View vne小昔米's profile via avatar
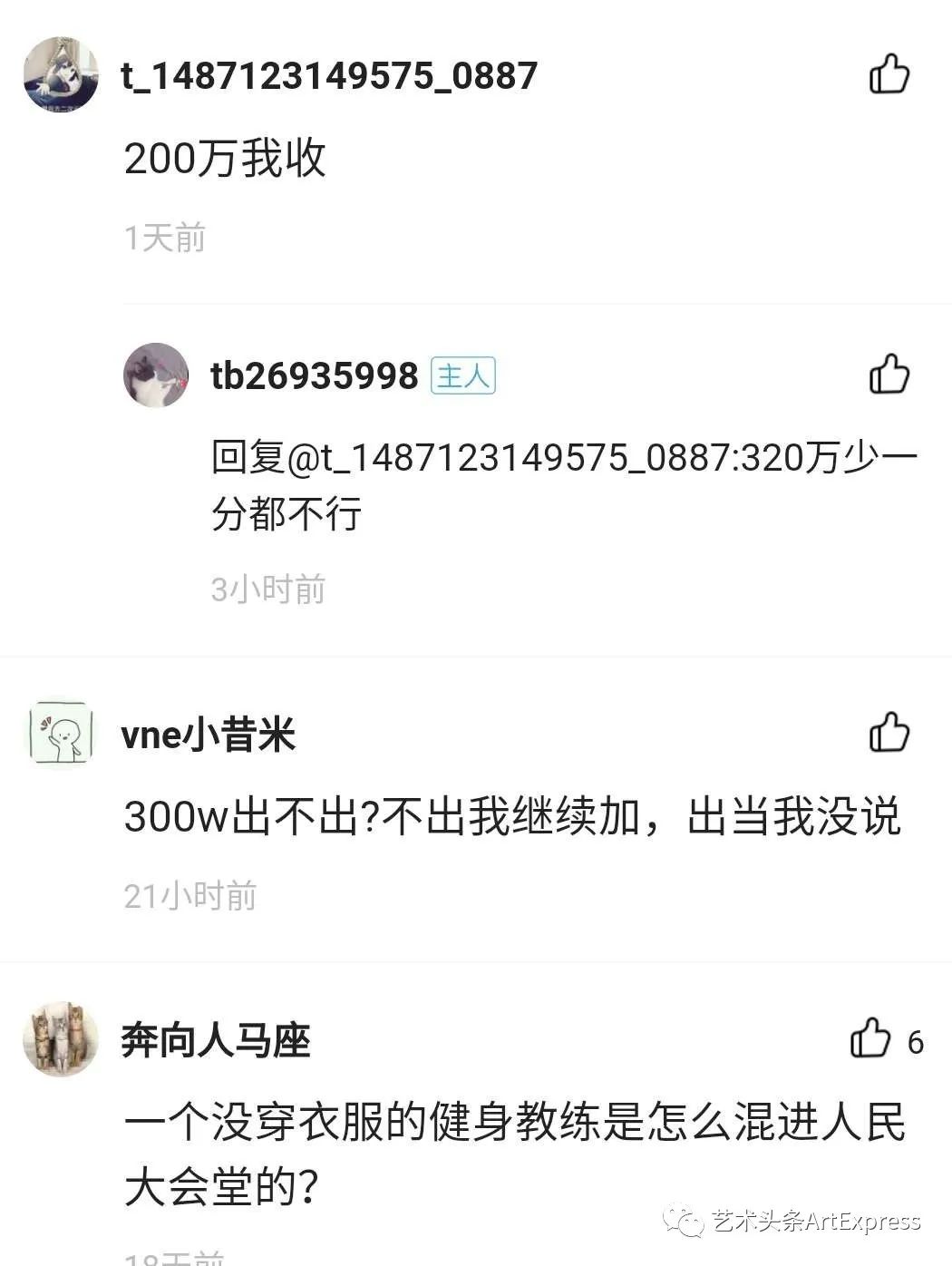This screenshot has width=952, height=1266. (x=60, y=733)
